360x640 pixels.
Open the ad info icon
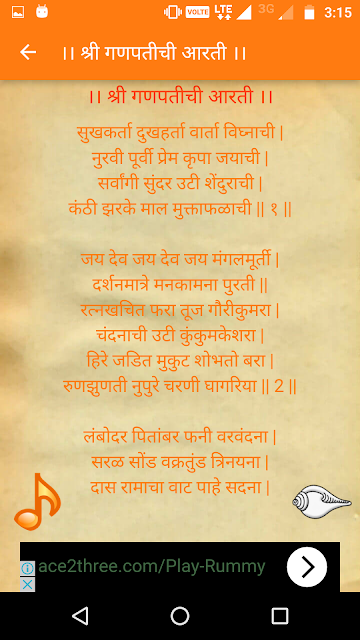click(27, 569)
